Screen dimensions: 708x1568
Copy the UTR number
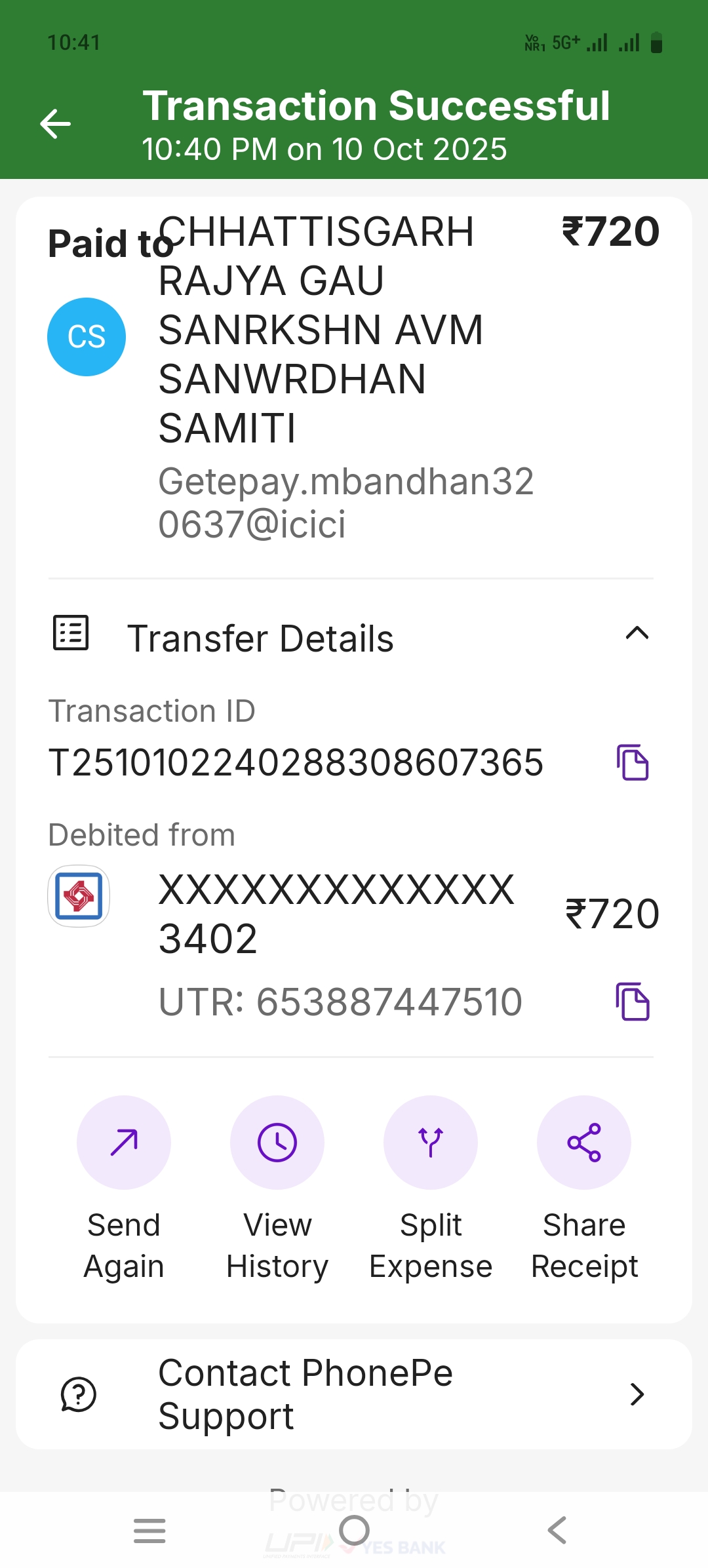click(x=633, y=1002)
